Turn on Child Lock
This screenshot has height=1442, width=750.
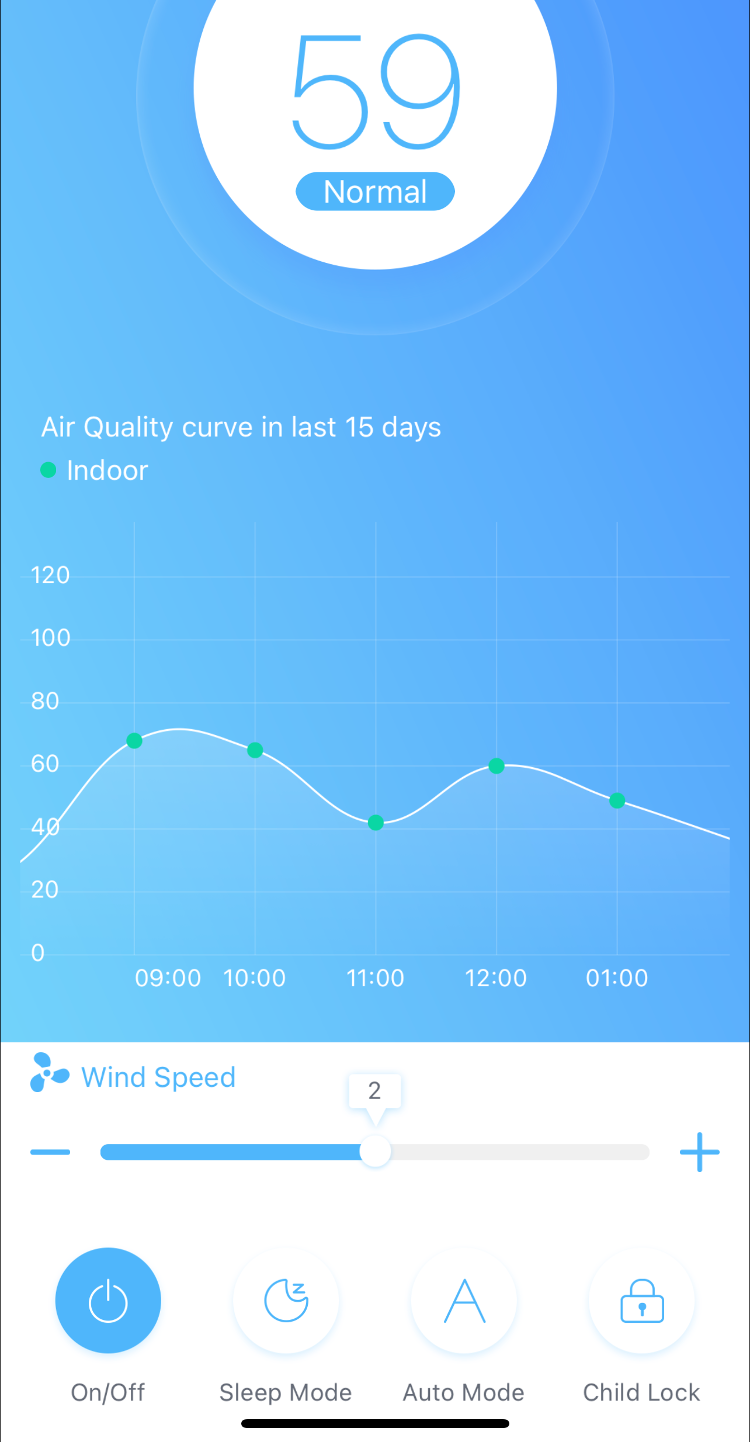(x=642, y=1300)
